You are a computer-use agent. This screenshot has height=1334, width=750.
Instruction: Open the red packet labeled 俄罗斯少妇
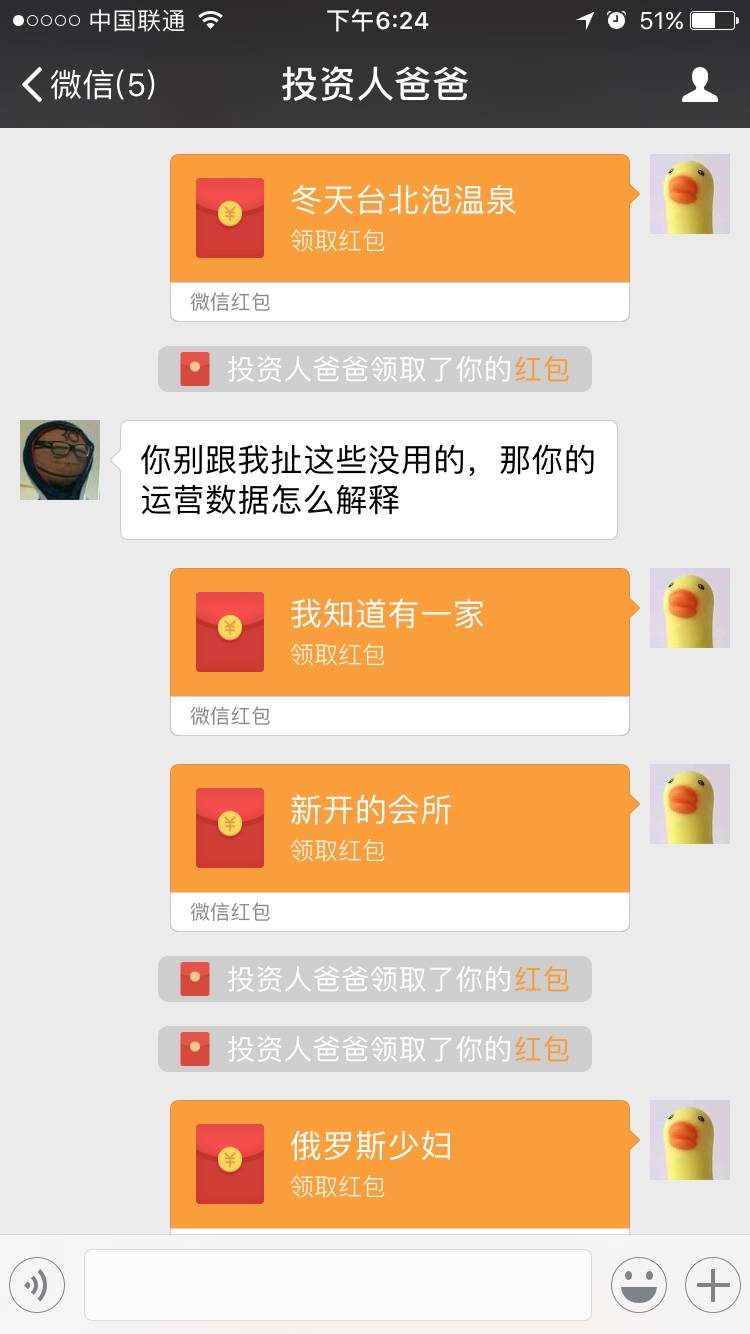pyautogui.click(x=400, y=1165)
